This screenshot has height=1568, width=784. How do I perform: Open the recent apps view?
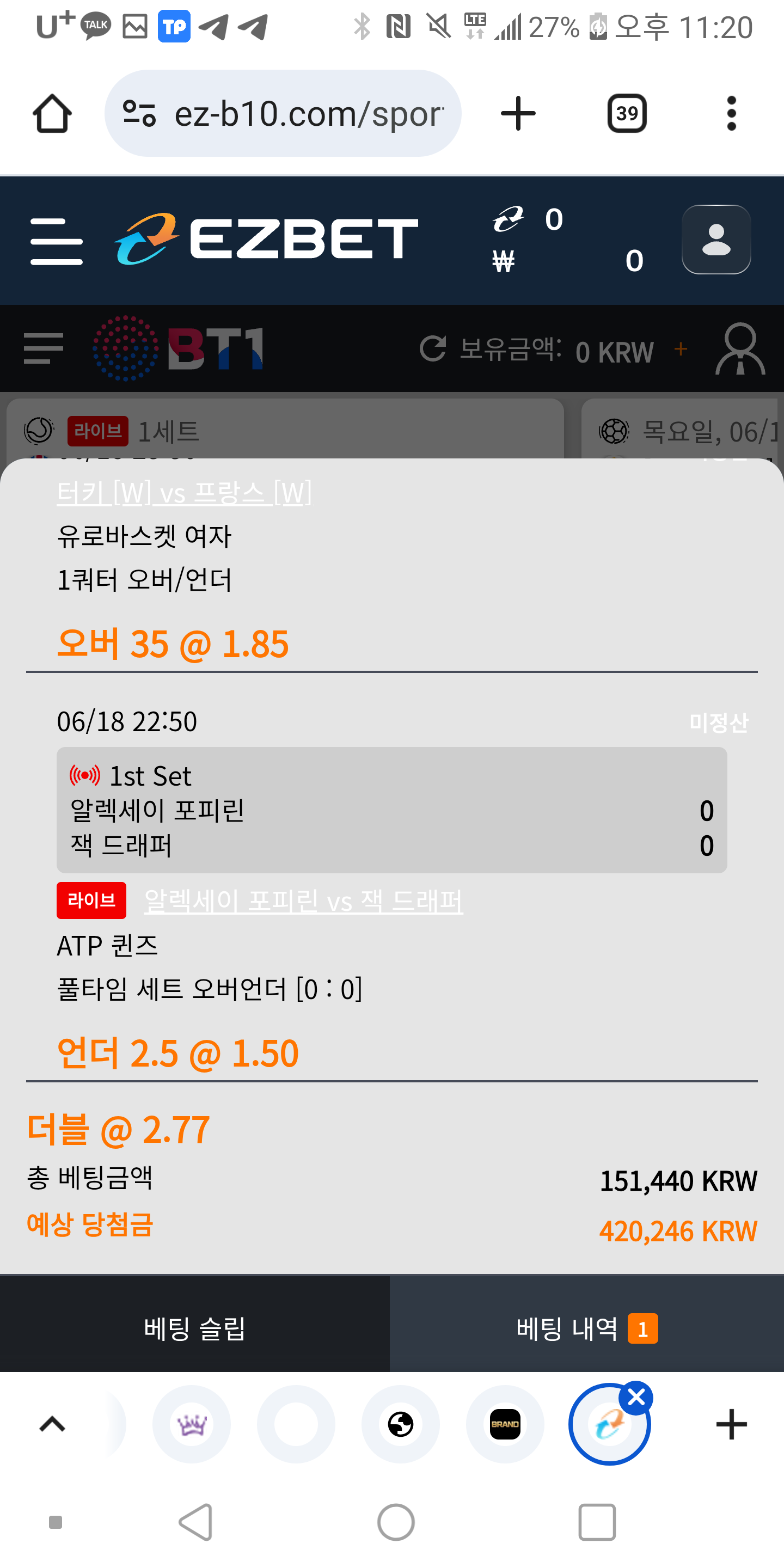coord(597,1522)
